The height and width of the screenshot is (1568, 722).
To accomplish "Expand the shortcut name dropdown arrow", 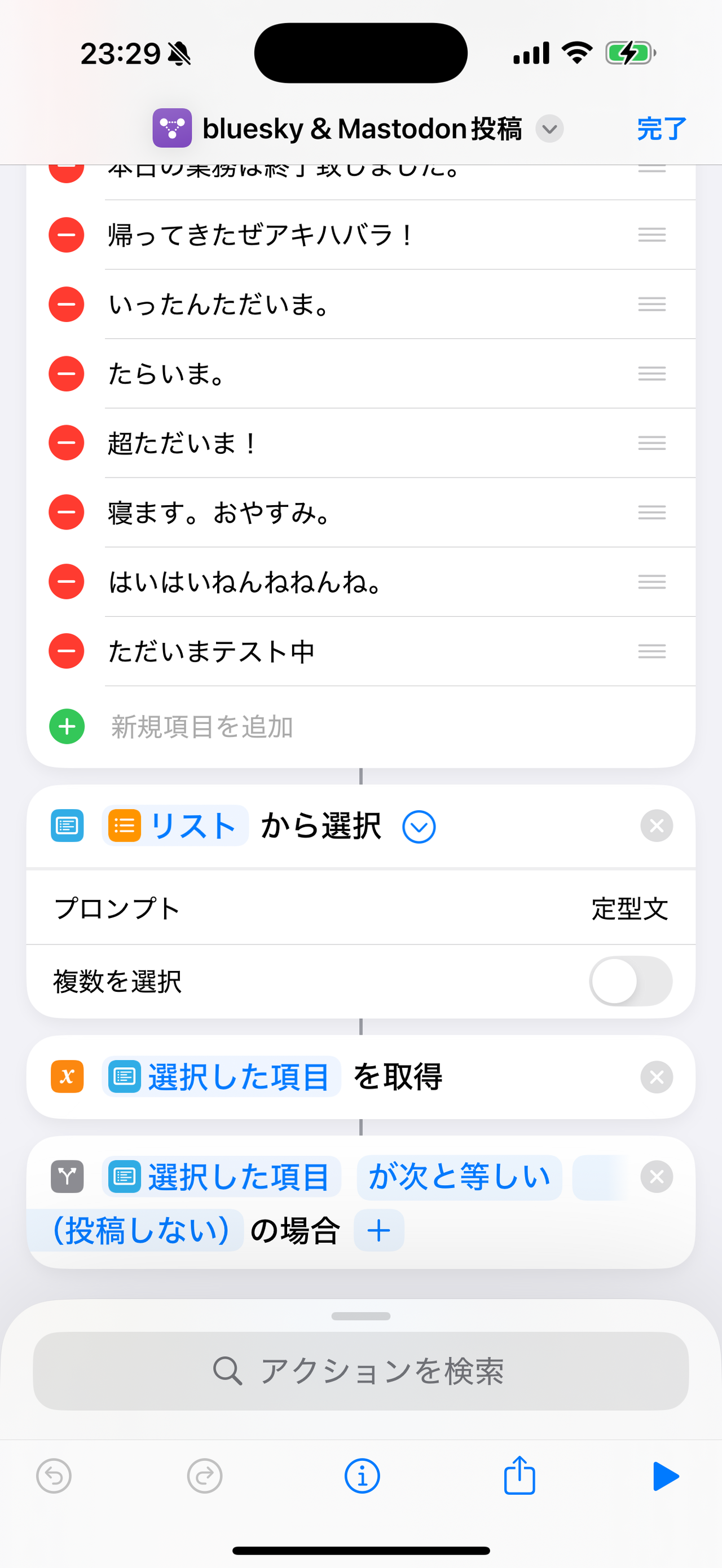I will coord(548,129).
